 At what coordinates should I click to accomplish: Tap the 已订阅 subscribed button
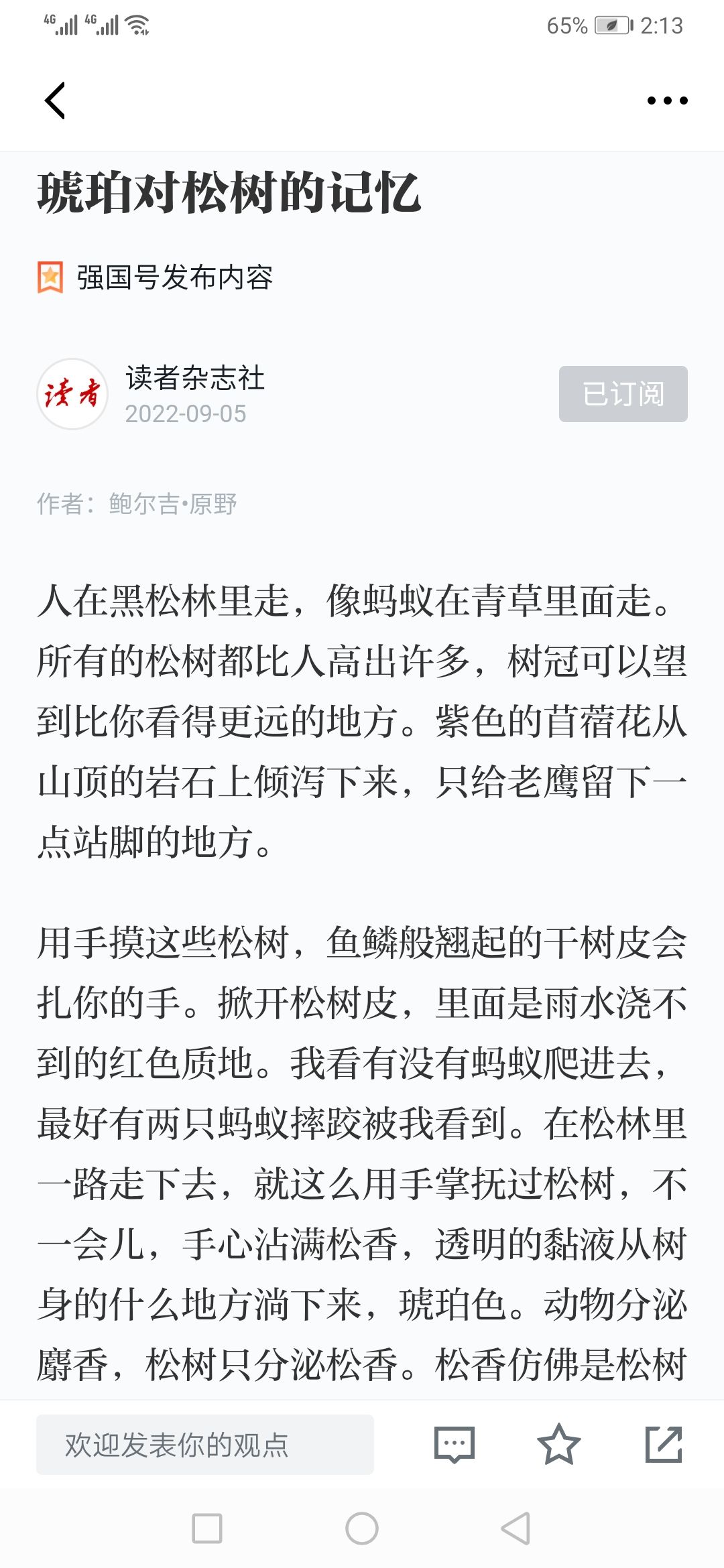[623, 394]
